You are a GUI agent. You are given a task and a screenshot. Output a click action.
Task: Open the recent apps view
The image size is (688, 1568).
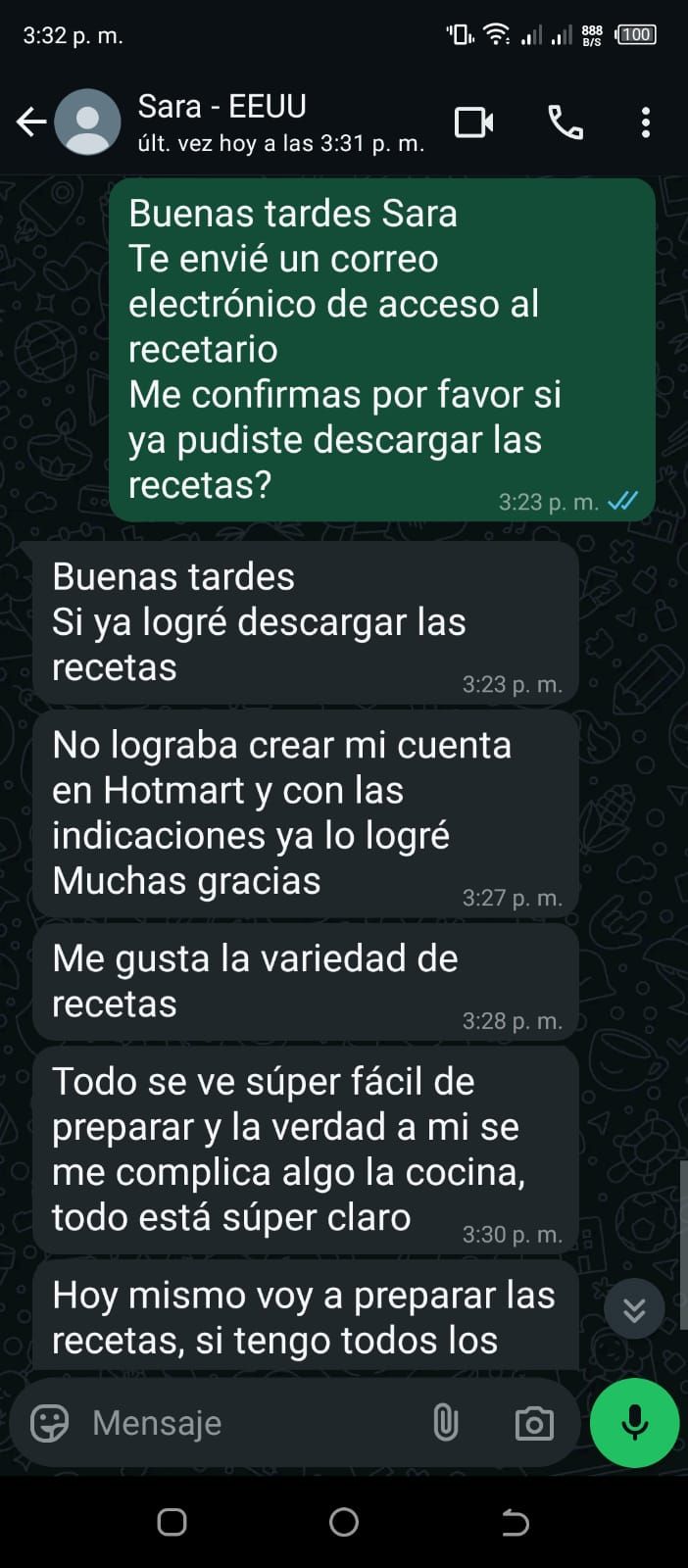(x=172, y=1522)
